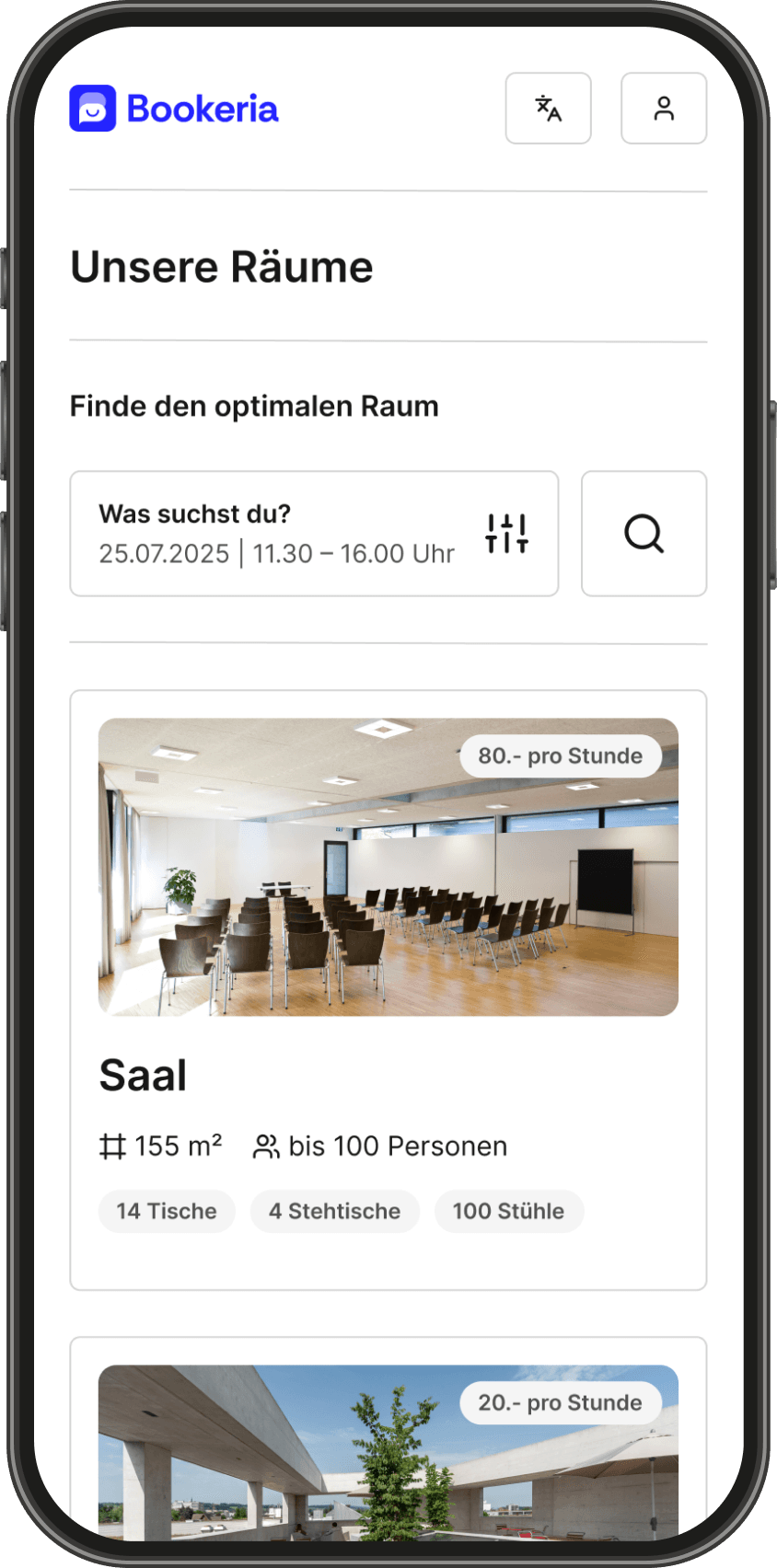Toggle the 4 Stehtische chip
This screenshot has height=1568, width=777.
point(334,1211)
